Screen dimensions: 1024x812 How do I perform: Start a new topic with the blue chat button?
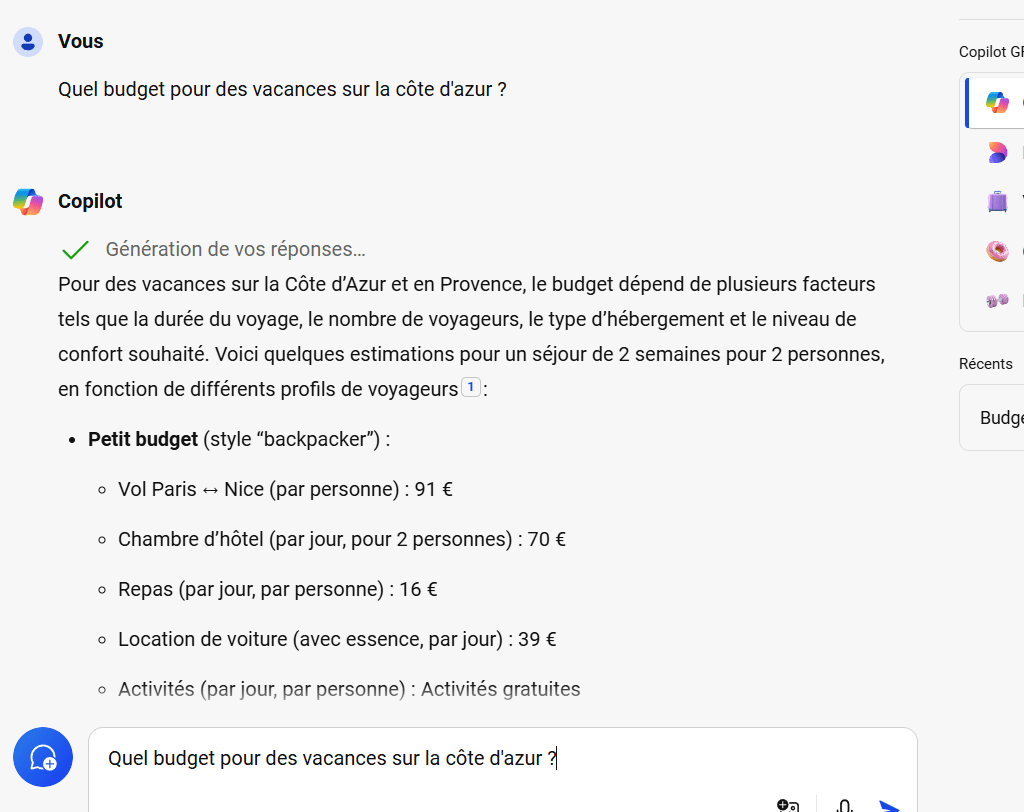click(x=43, y=757)
